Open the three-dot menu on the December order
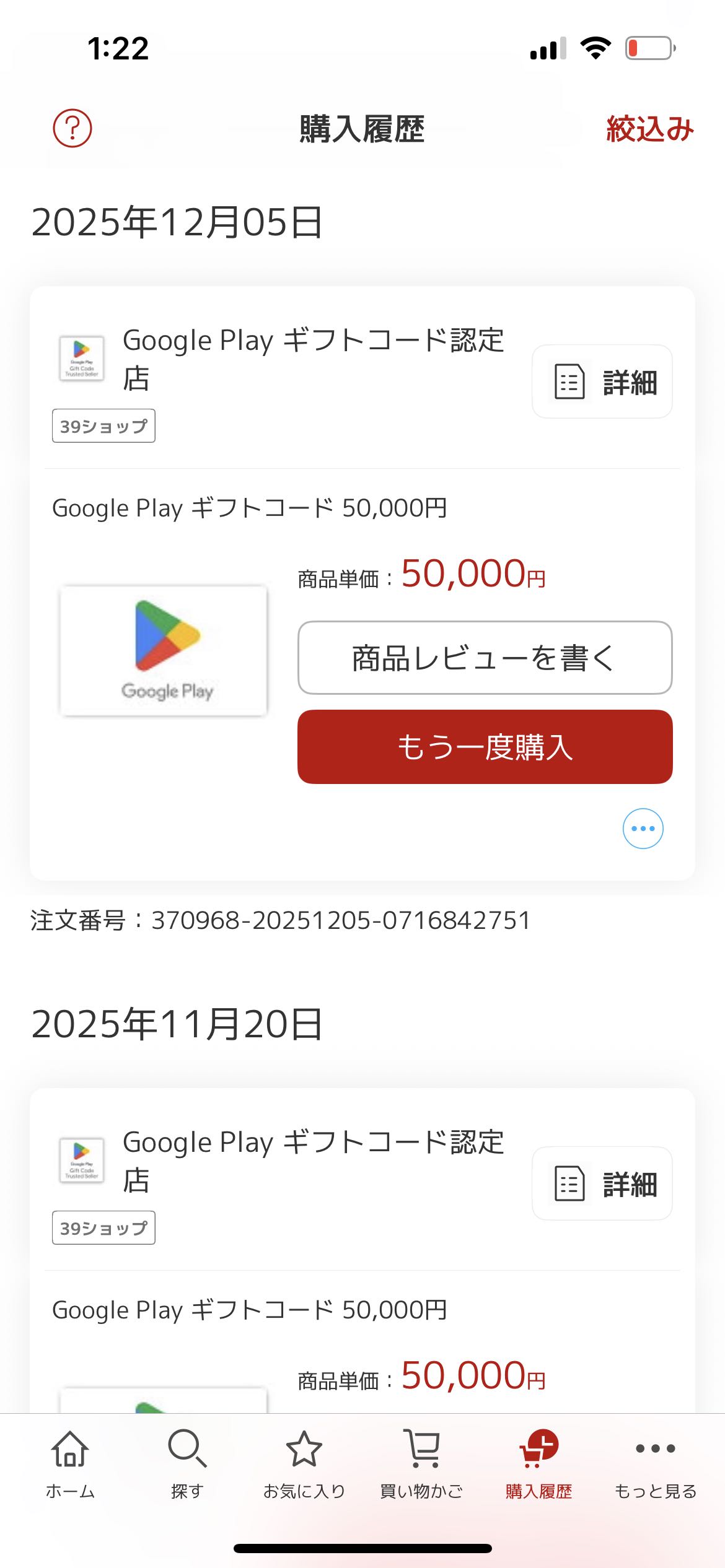Viewport: 725px width, 1568px height. [x=643, y=829]
